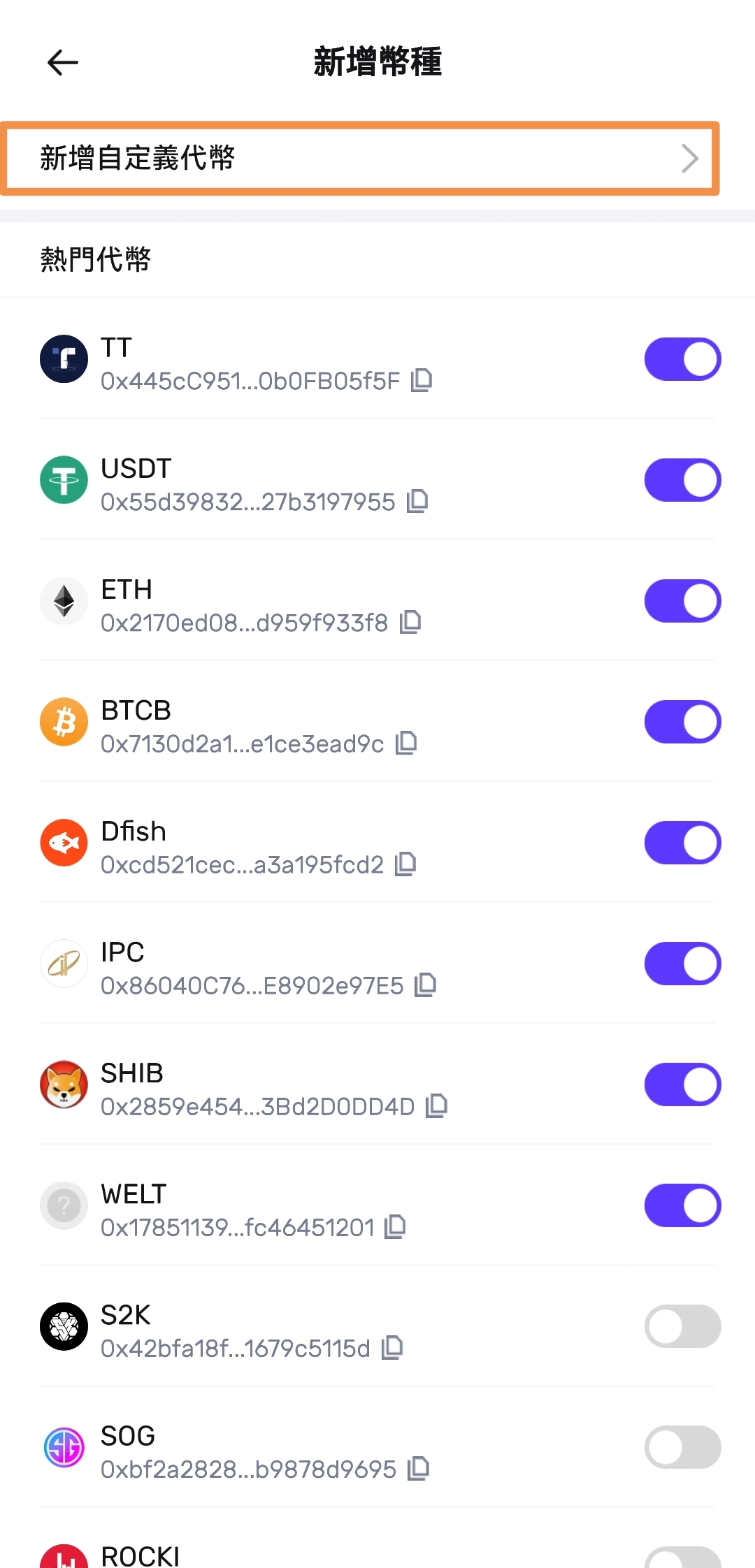Enable the S2K token toggle
This screenshot has width=755, height=1568.
[x=682, y=1326]
